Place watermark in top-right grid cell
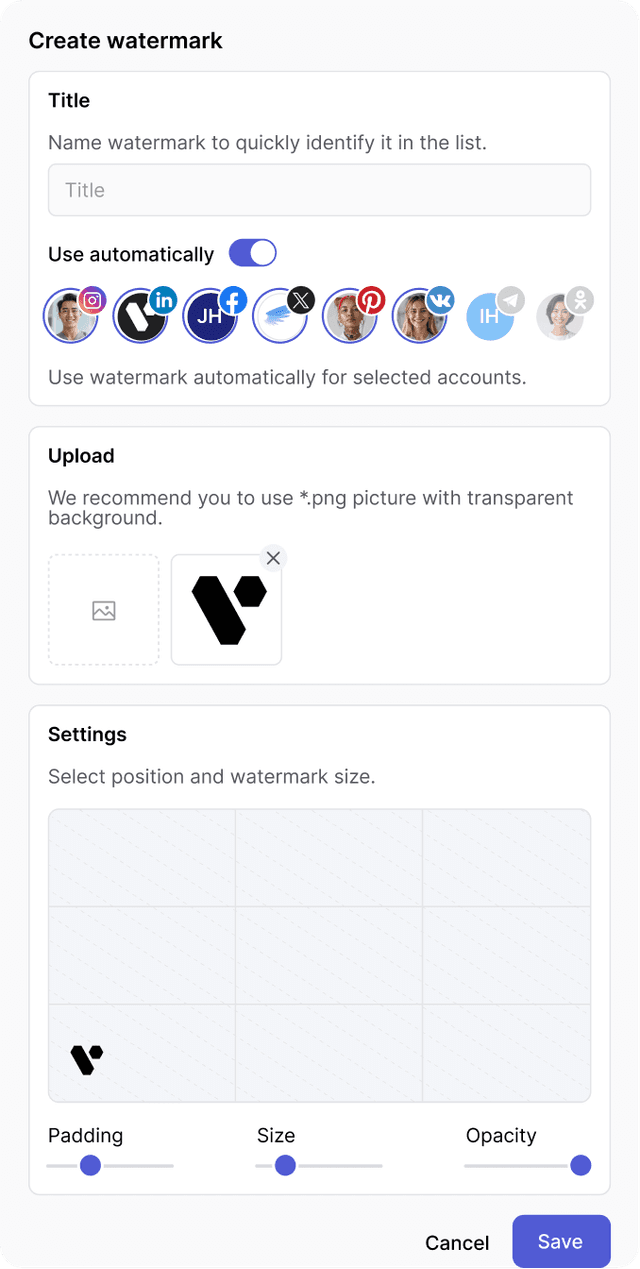The height and width of the screenshot is (1269, 640). tap(506, 858)
